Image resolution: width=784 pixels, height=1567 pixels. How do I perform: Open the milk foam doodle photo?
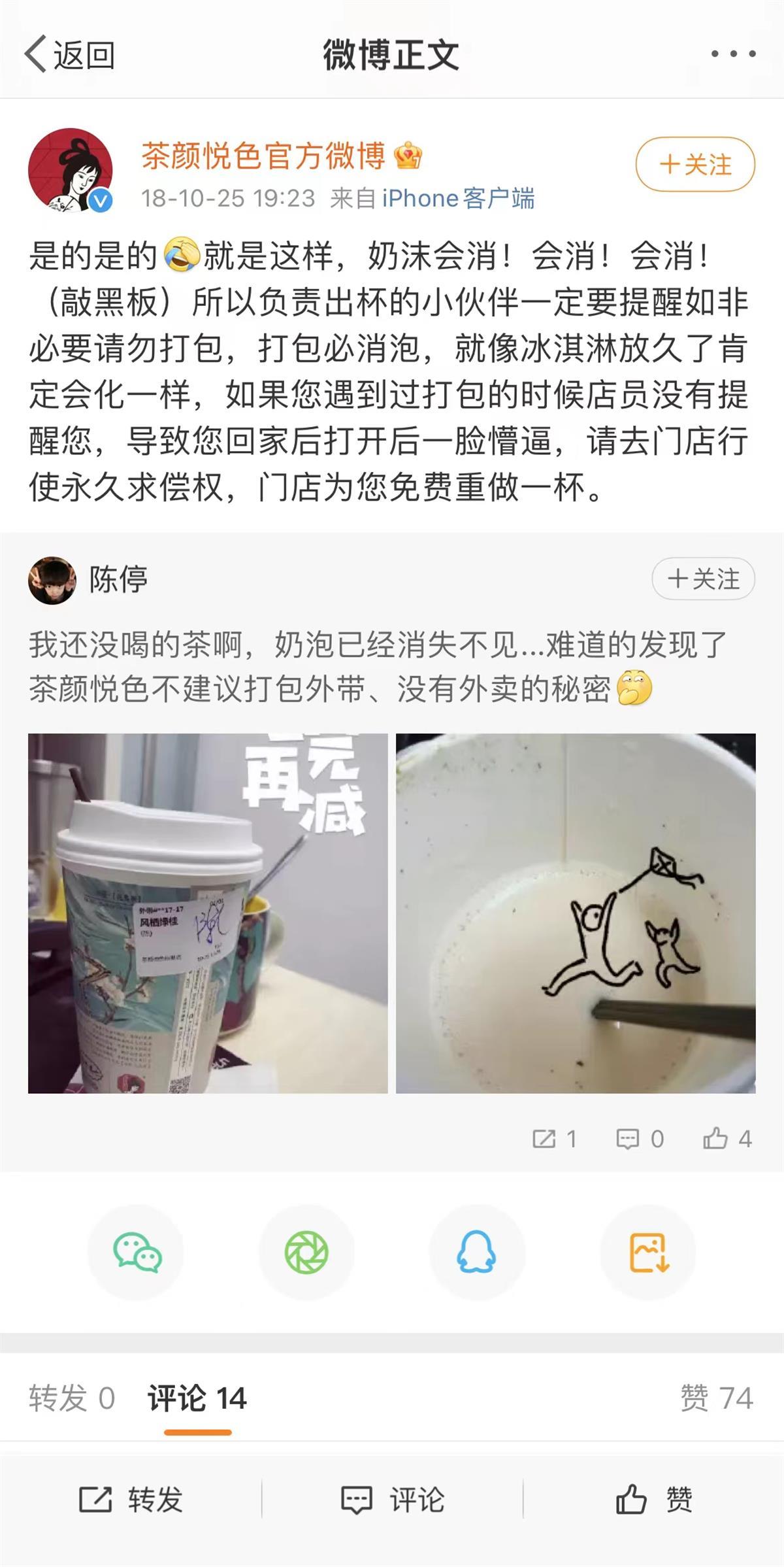(576, 913)
